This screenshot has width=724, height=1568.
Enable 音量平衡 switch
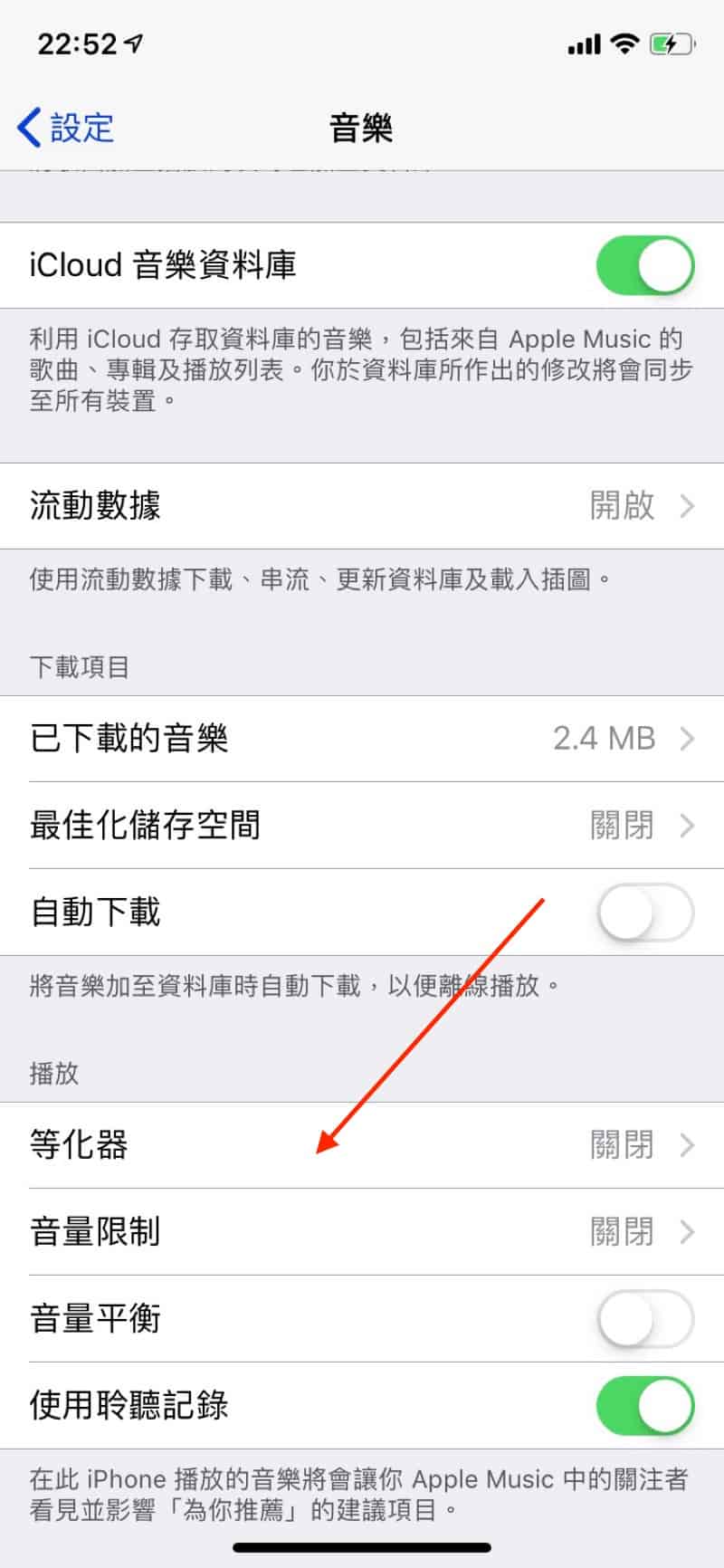point(644,1319)
